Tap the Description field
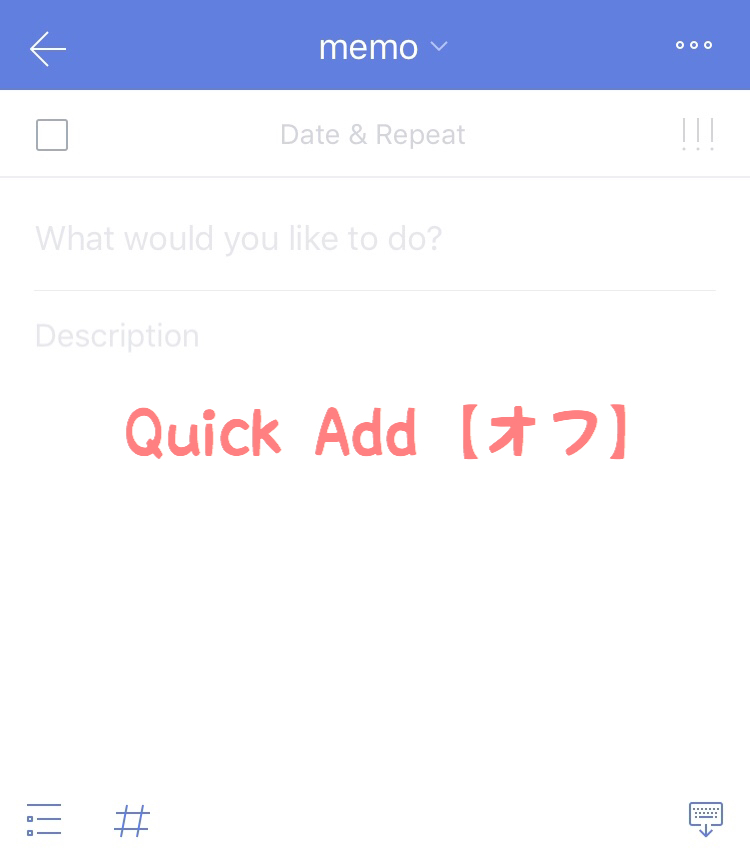750x864 pixels. [x=117, y=335]
